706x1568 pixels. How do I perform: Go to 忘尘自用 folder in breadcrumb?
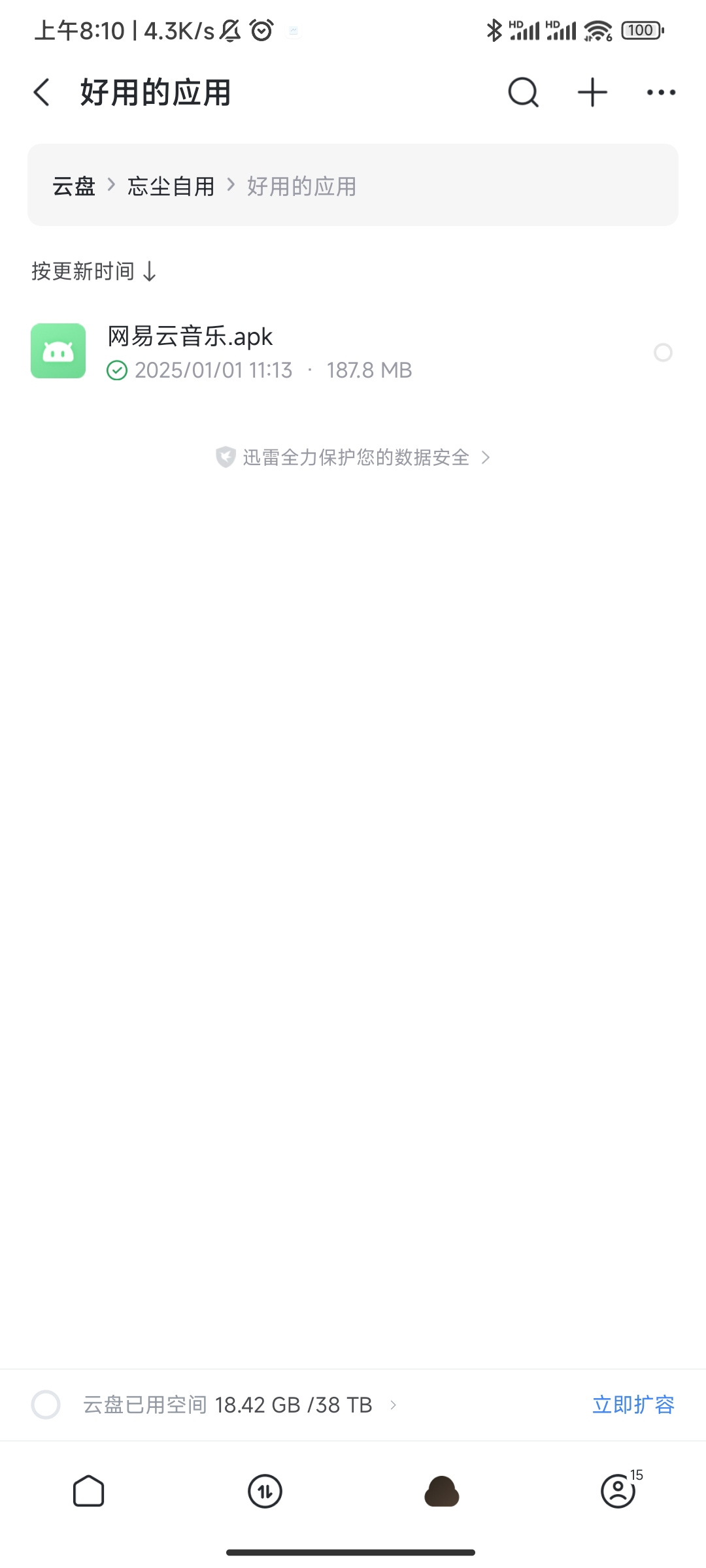171,186
